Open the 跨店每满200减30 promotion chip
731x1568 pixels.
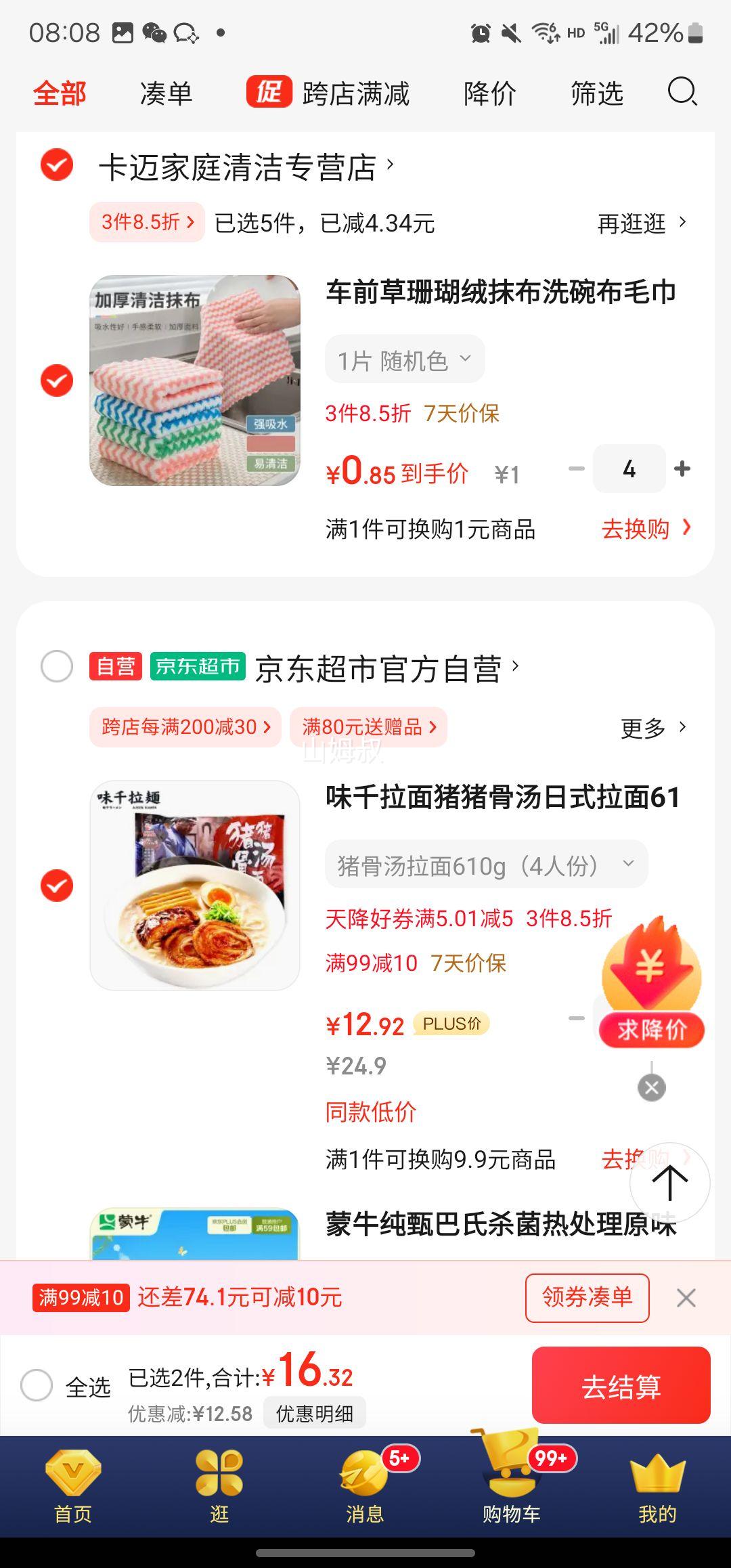(x=185, y=727)
